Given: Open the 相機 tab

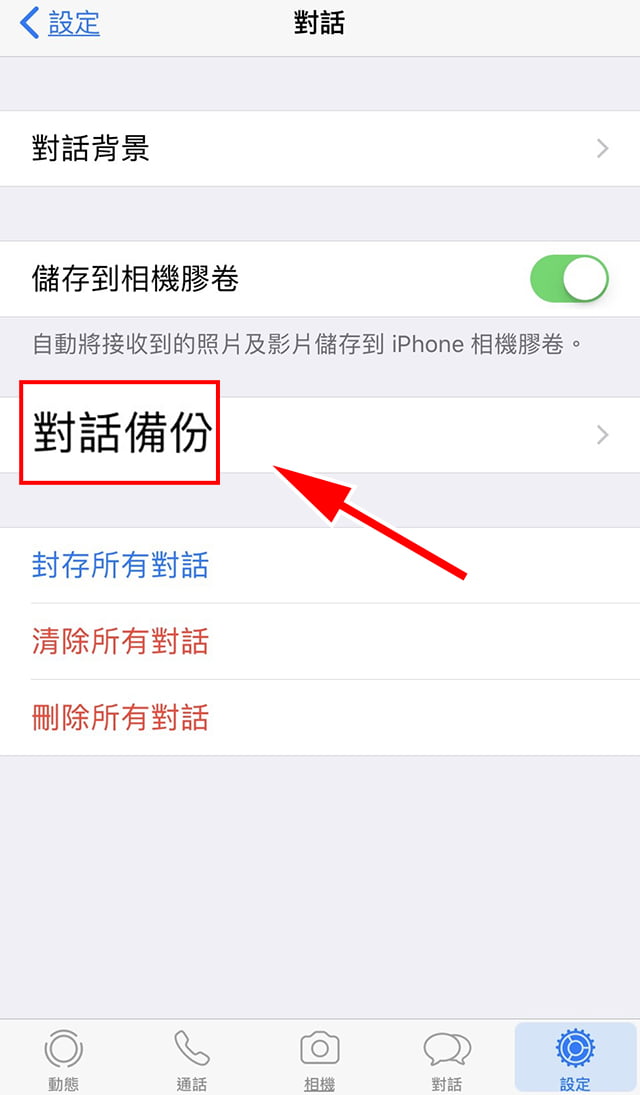Looking at the screenshot, I should (320, 1058).
